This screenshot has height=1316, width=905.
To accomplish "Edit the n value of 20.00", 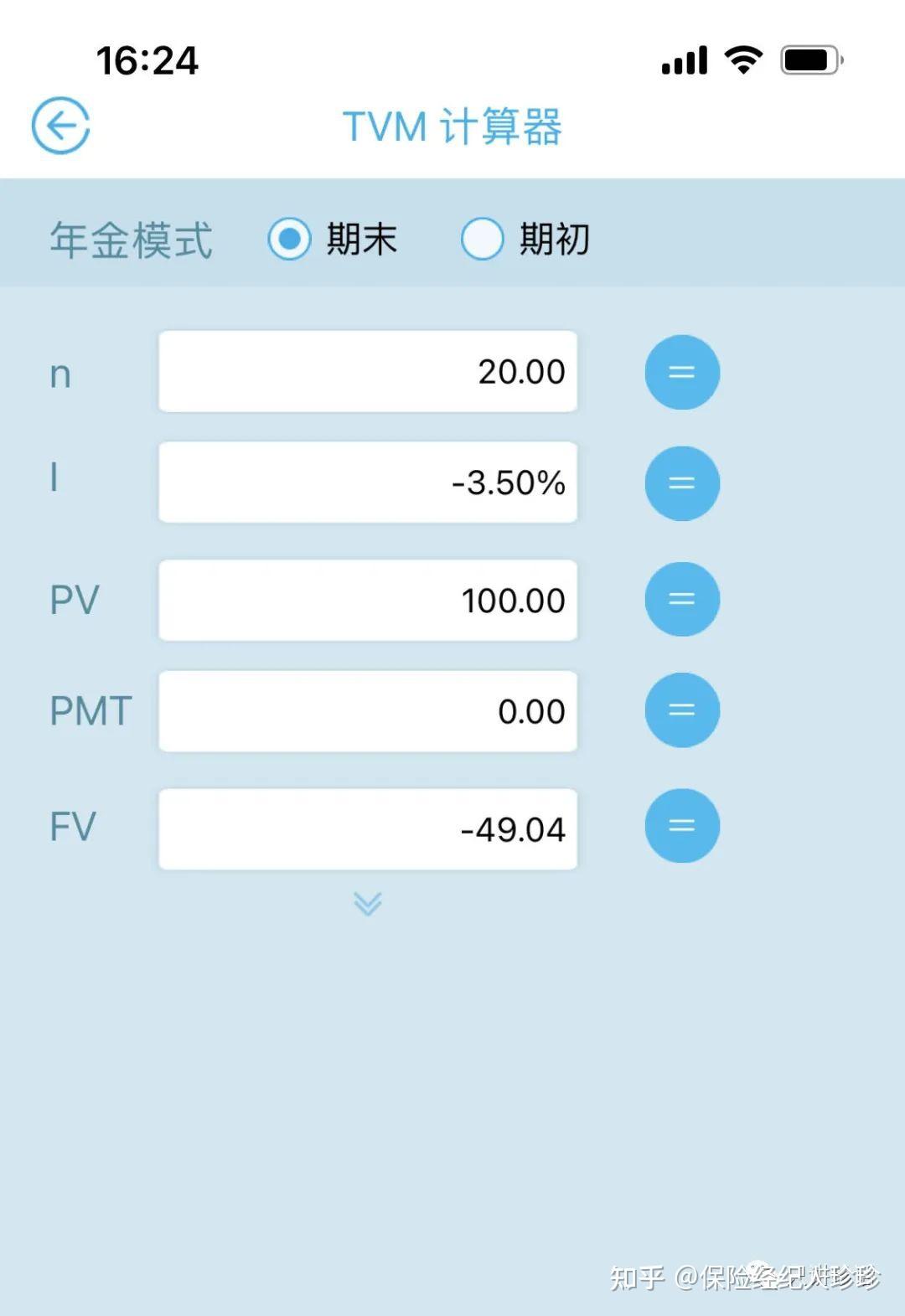I will (x=367, y=372).
